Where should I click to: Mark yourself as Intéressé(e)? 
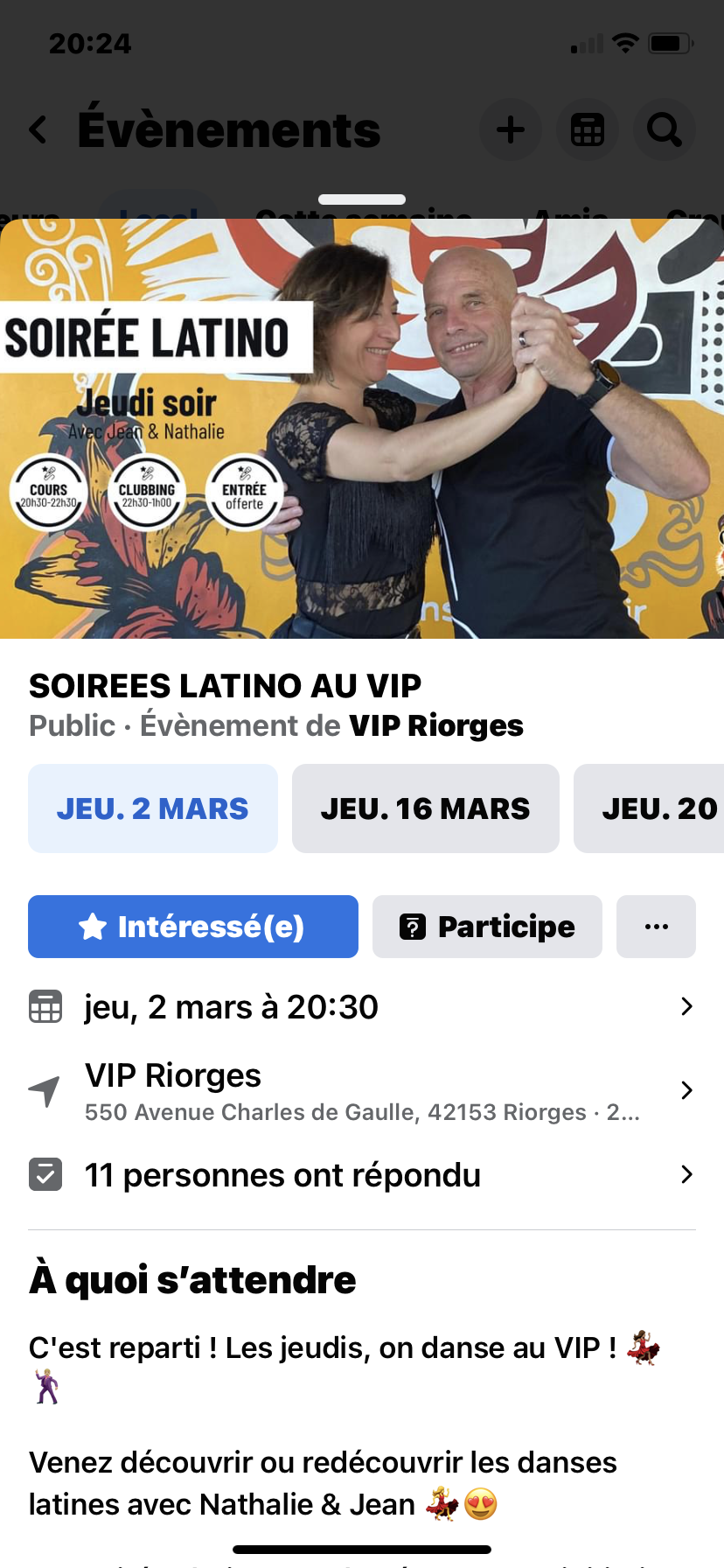pyautogui.click(x=193, y=927)
